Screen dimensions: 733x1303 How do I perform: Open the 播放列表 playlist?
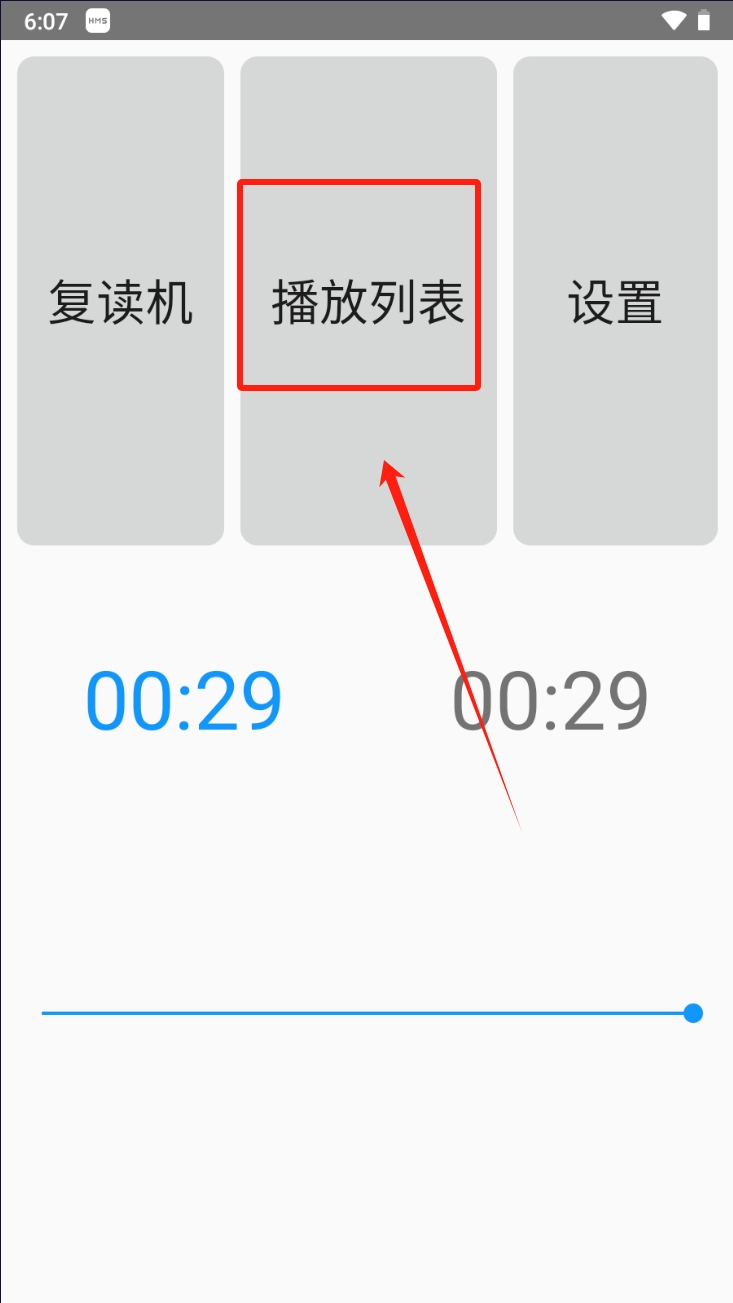coord(368,301)
